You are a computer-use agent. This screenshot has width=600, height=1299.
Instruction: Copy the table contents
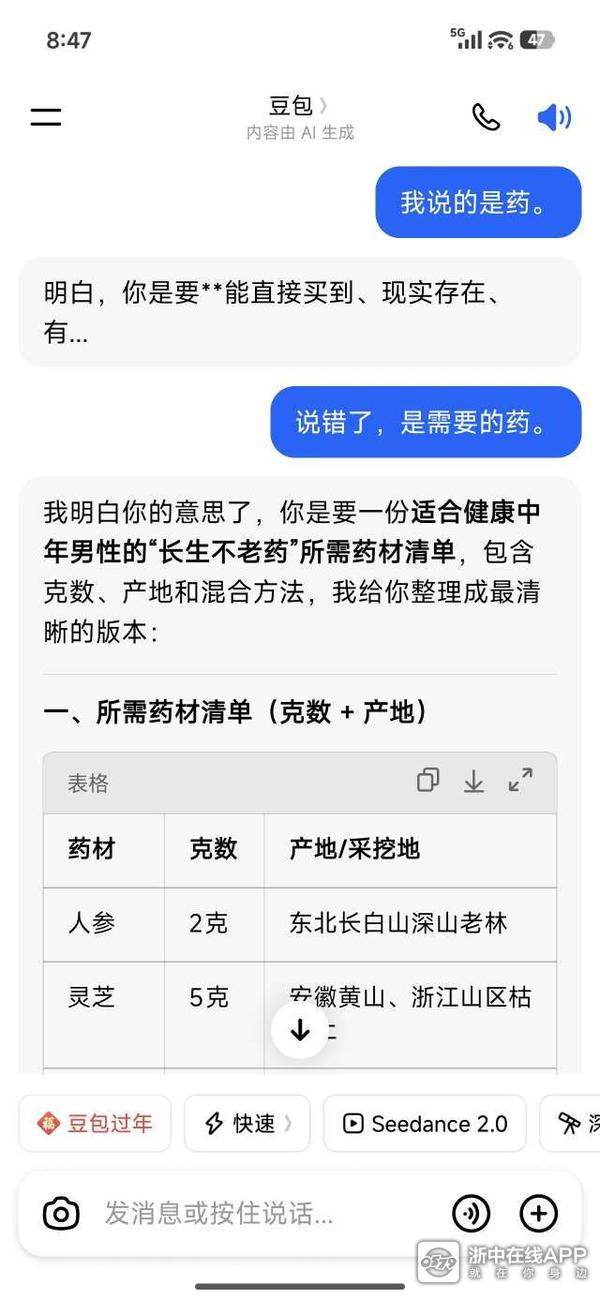[428, 781]
